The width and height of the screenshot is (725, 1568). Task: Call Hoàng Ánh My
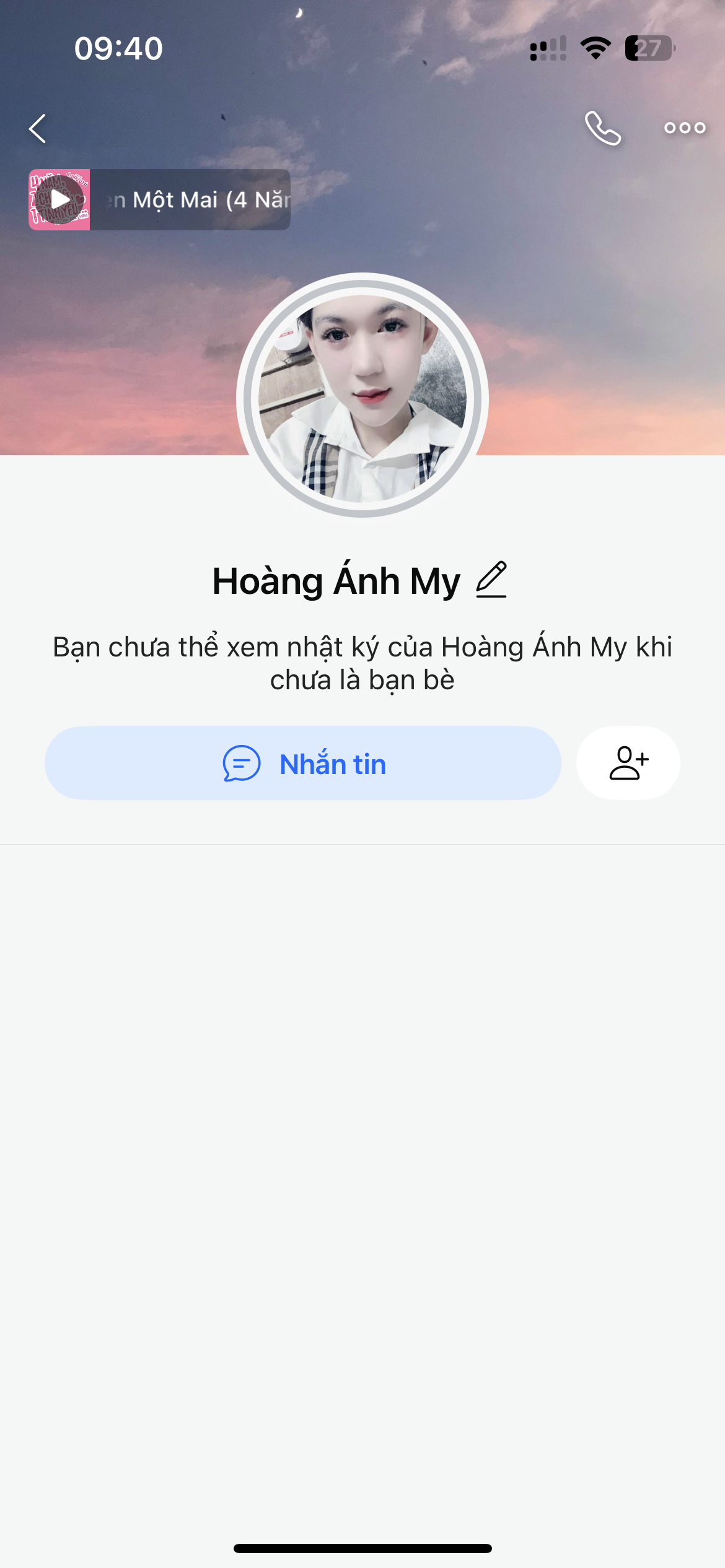(x=602, y=128)
